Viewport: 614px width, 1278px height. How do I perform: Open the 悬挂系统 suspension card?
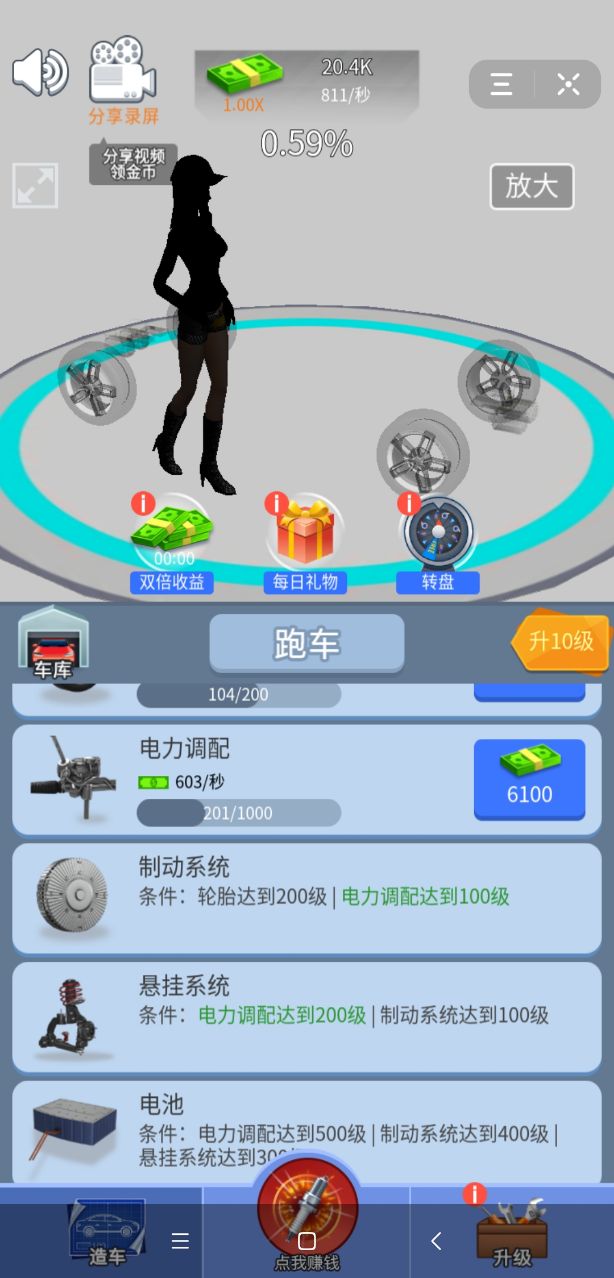[307, 1016]
